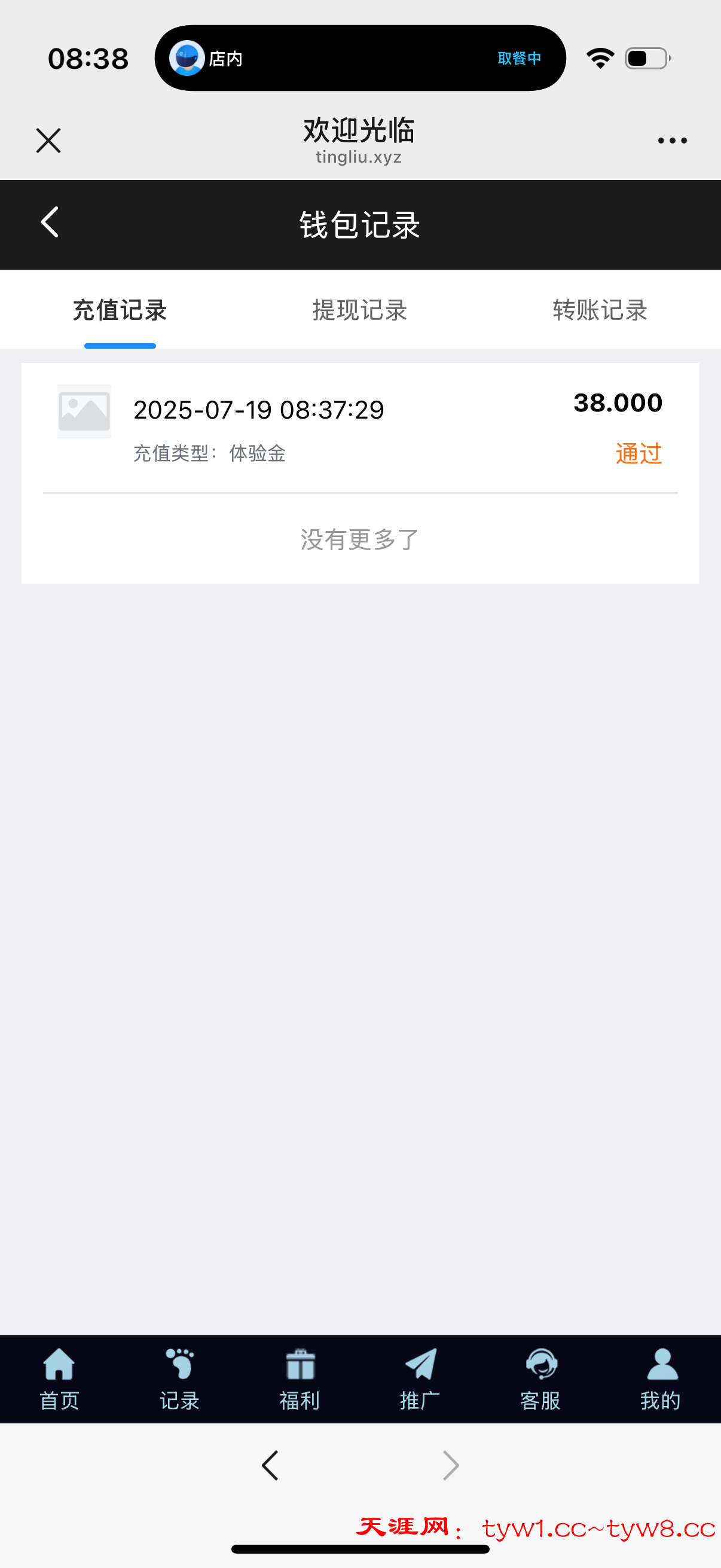Open the 福利 benefits tab
This screenshot has height=1568, width=721.
tap(300, 1378)
